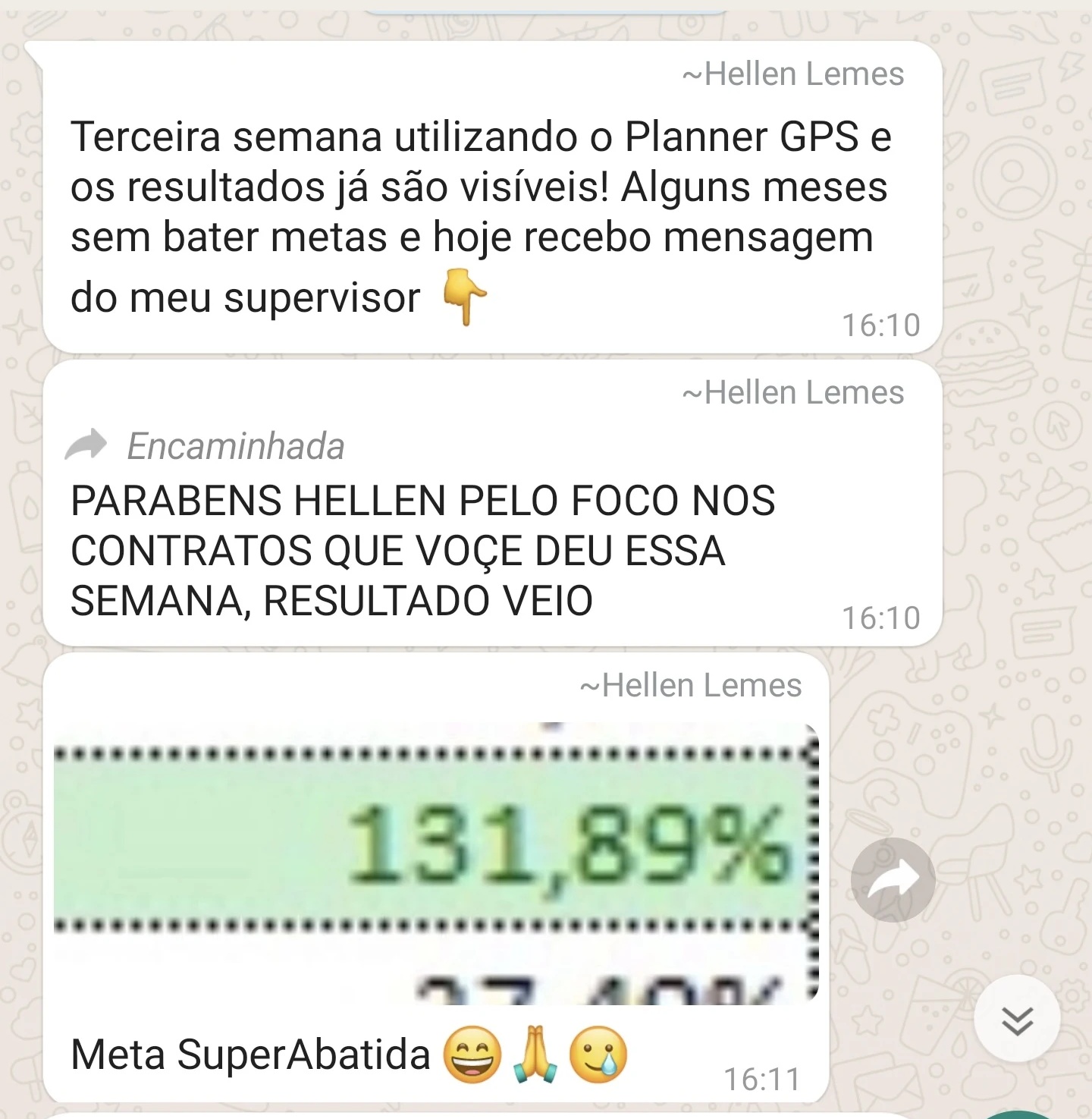Click the forward arrow beside the percentage image
Image resolution: width=1092 pixels, height=1119 pixels.
(893, 878)
